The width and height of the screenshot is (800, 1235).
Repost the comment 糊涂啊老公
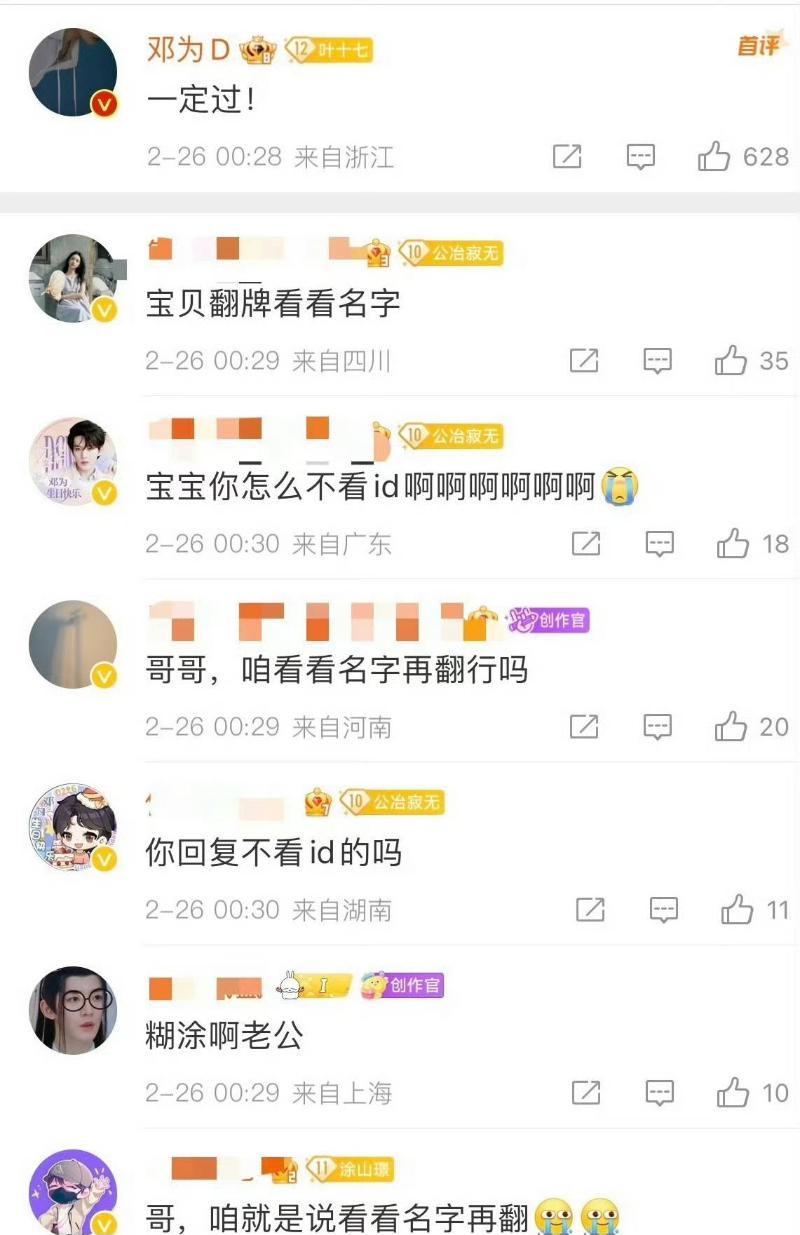point(586,1093)
